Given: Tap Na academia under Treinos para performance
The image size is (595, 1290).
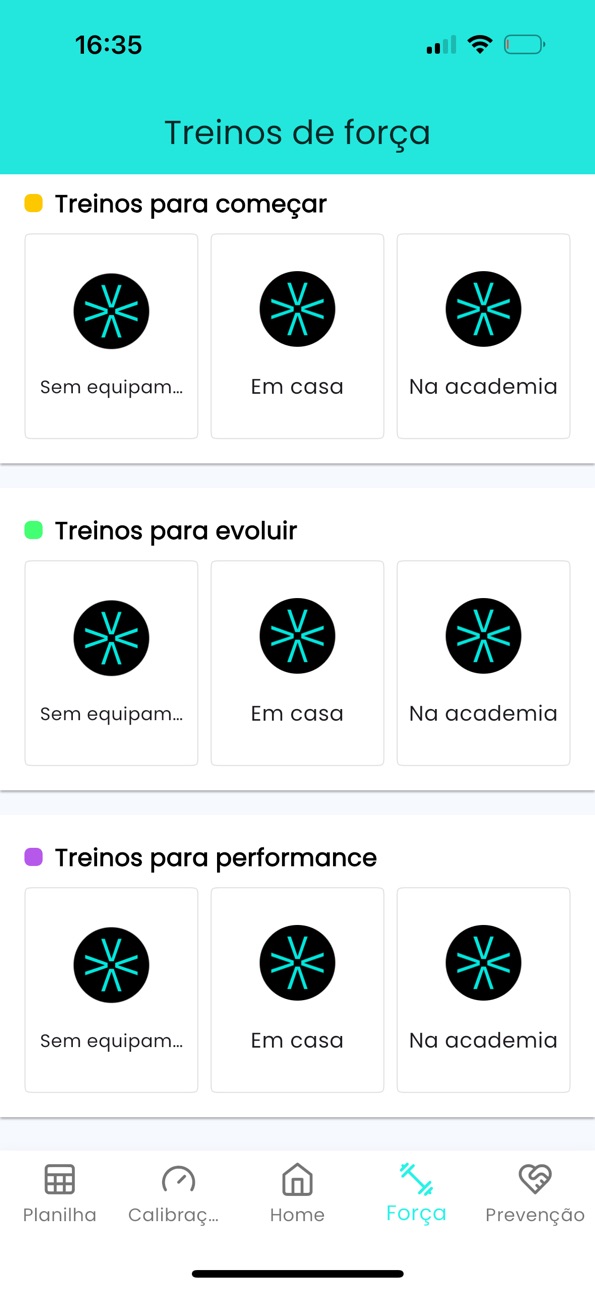Looking at the screenshot, I should tap(483, 990).
